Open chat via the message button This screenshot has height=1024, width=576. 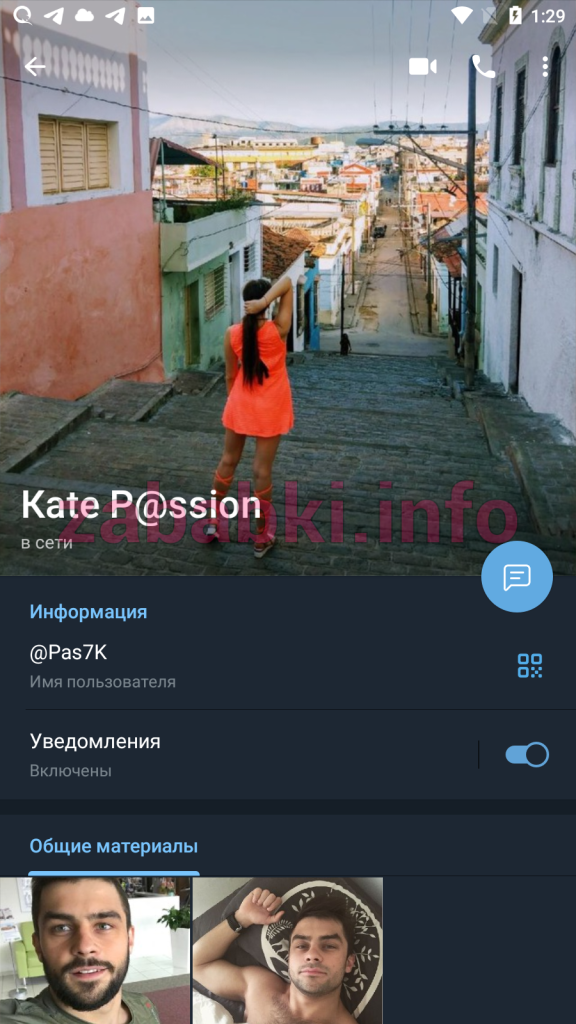pos(517,577)
